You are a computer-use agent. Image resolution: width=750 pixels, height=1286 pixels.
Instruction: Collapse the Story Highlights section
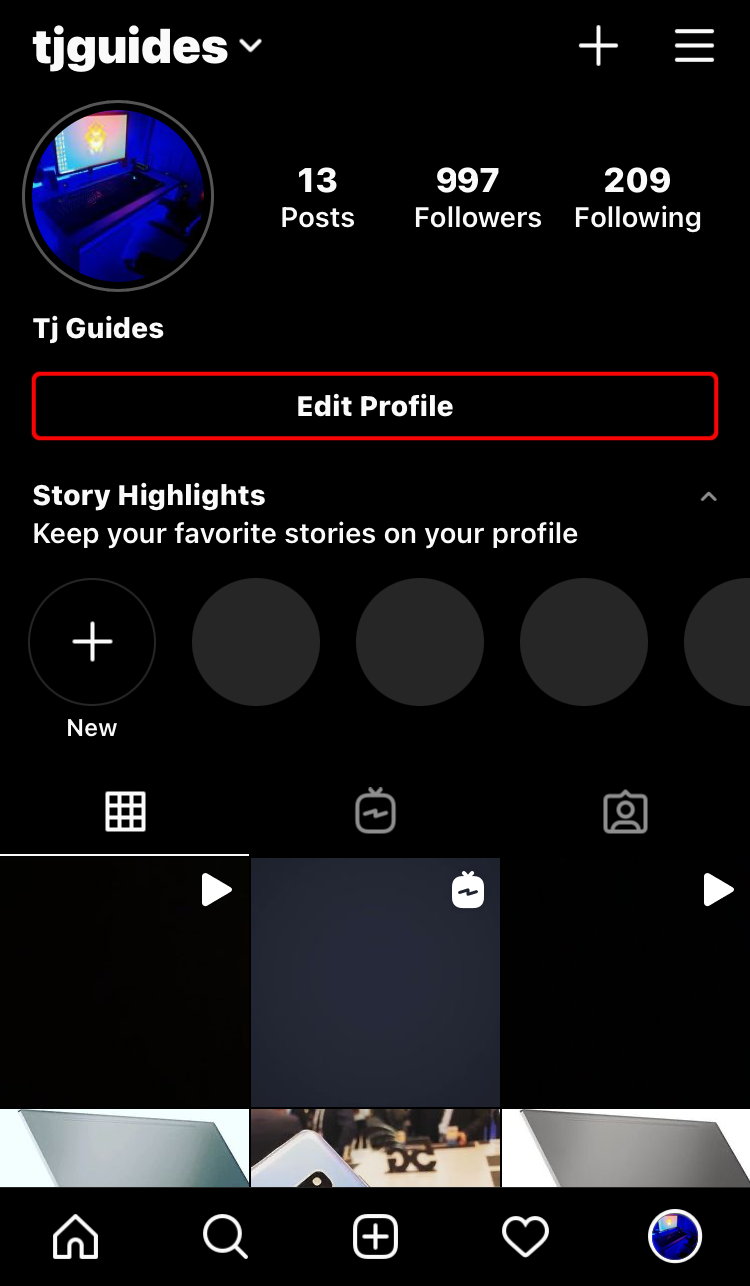(x=709, y=497)
